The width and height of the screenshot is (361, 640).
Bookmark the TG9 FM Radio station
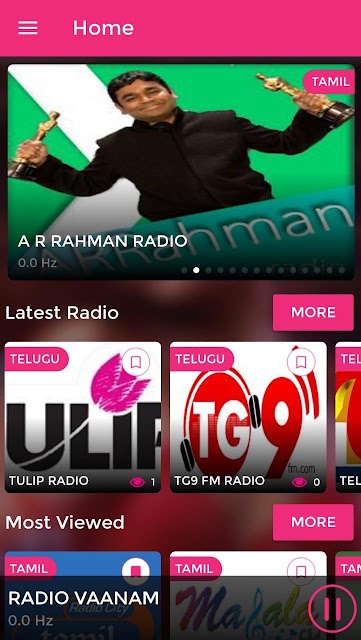point(301,362)
